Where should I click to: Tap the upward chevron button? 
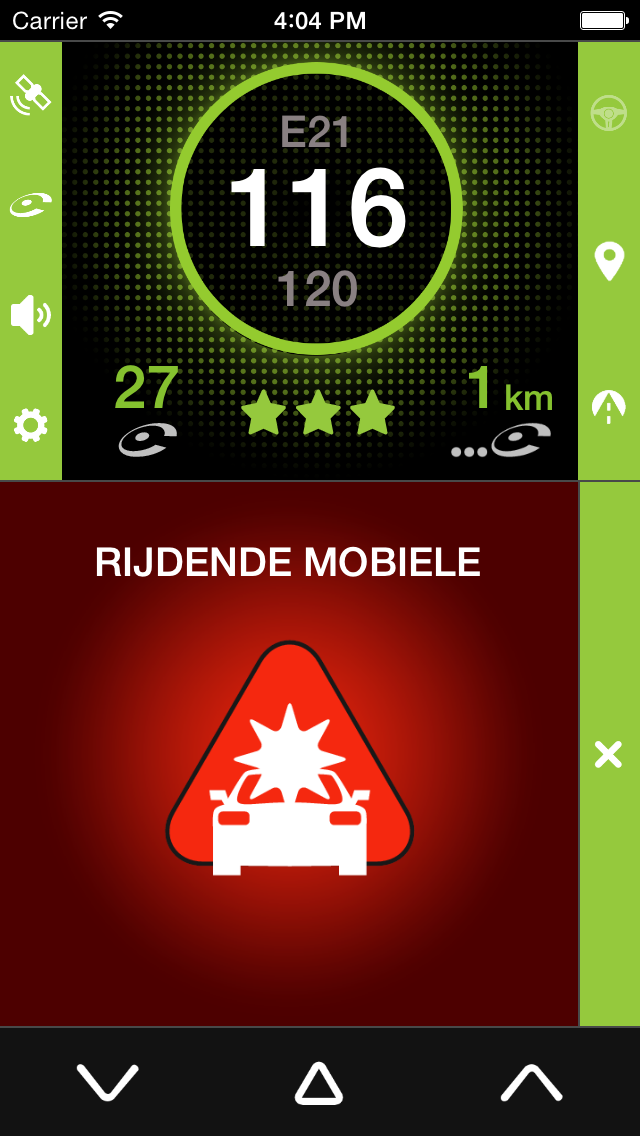(531, 1082)
